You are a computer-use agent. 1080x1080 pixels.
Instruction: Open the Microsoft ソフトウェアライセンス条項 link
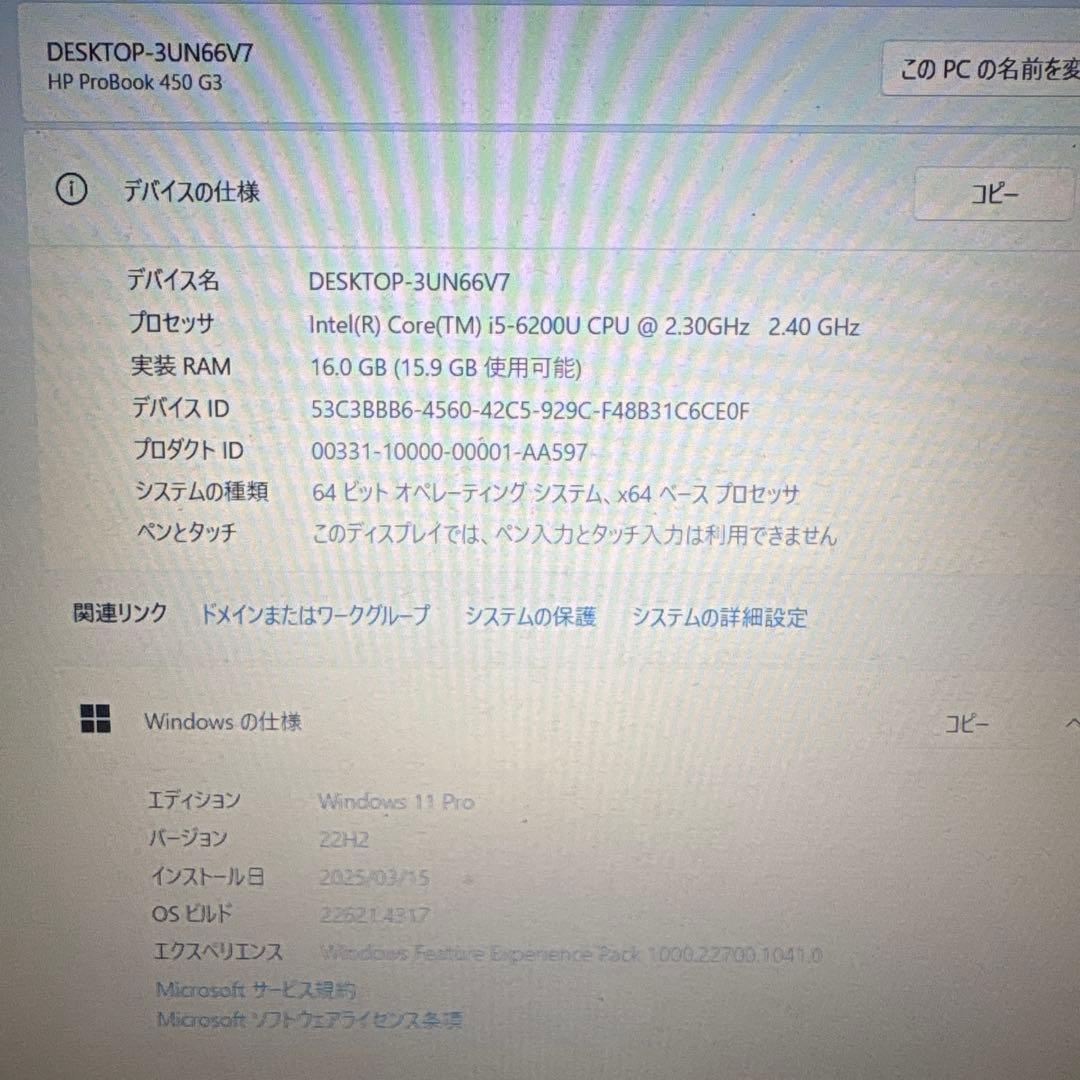[x=309, y=1020]
